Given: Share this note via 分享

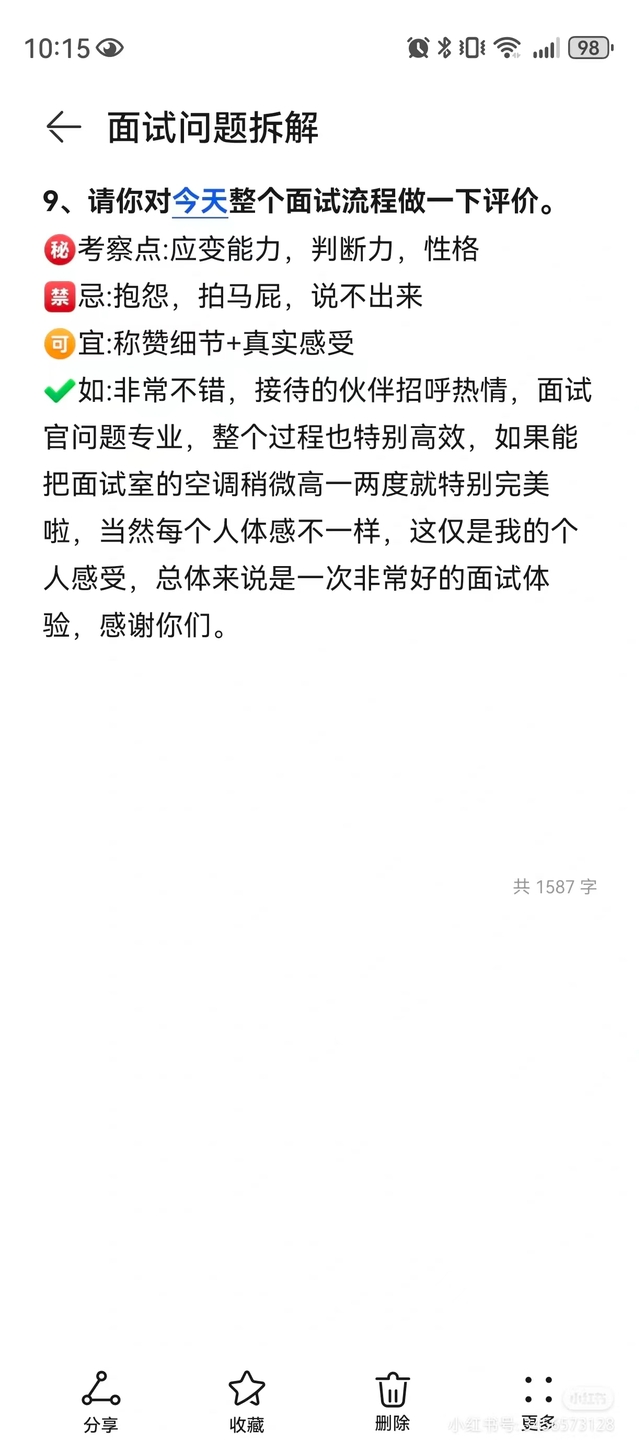Looking at the screenshot, I should coord(100,1400).
